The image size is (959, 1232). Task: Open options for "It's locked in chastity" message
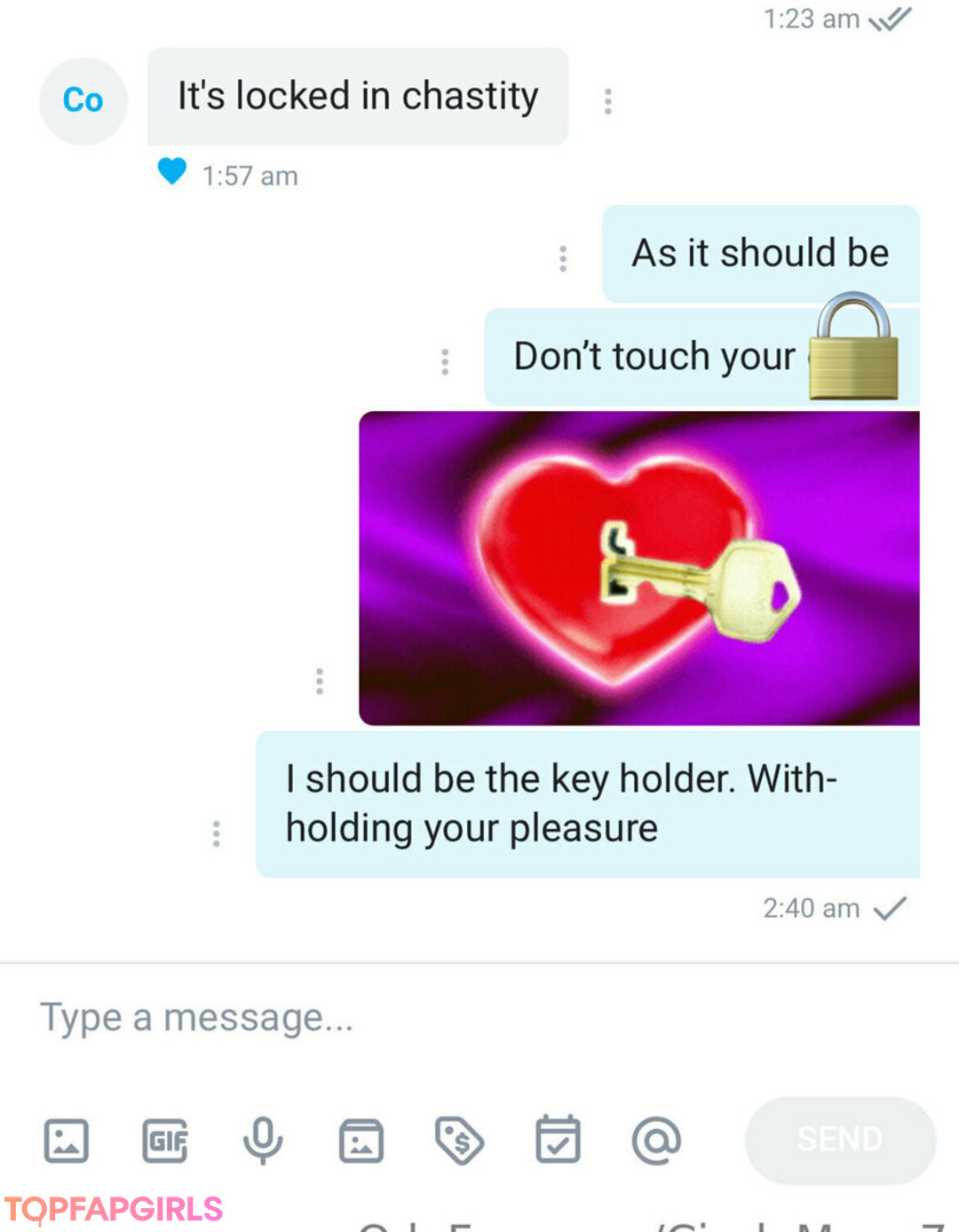coord(608,101)
